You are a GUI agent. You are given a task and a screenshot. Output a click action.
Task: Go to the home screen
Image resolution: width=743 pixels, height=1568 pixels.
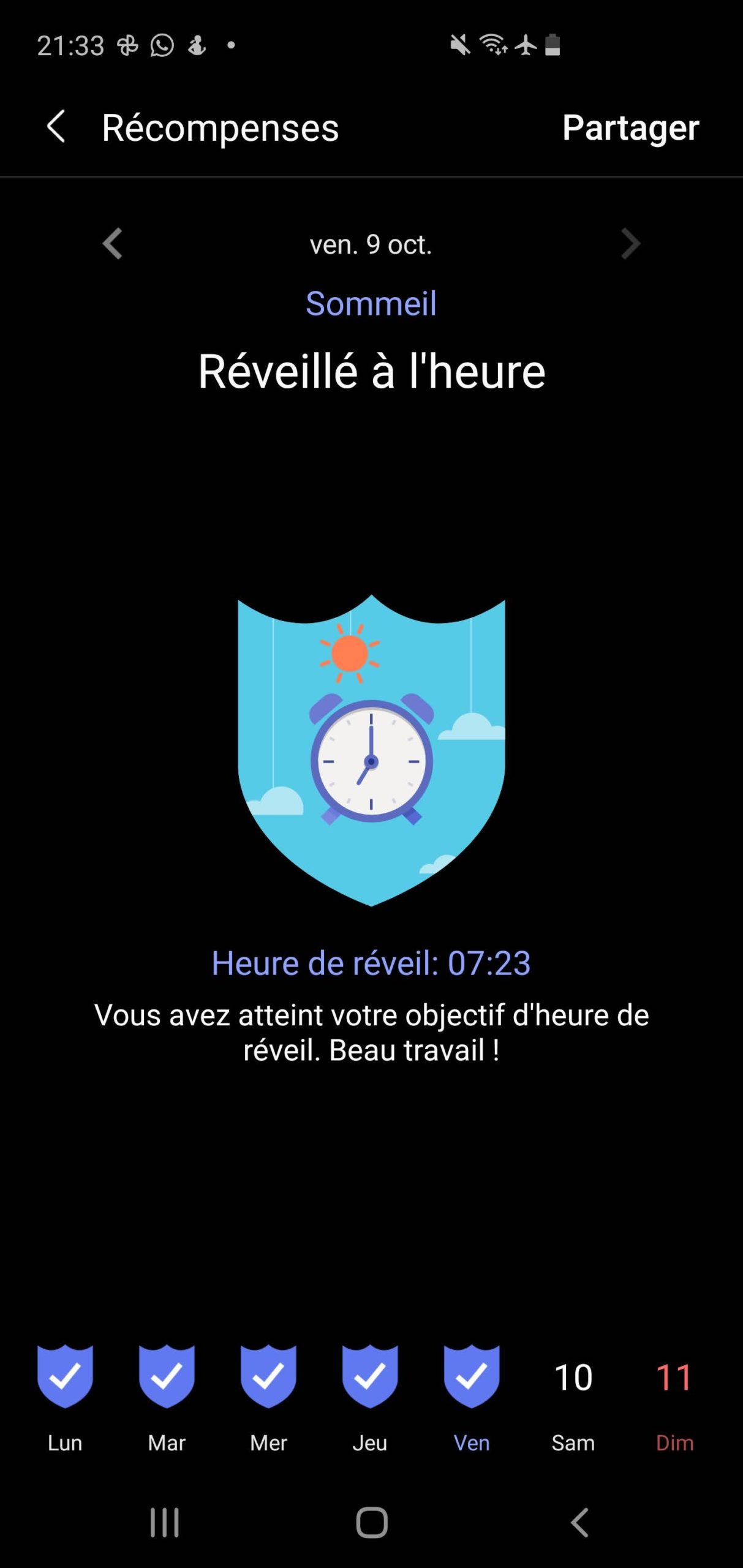tap(371, 1523)
